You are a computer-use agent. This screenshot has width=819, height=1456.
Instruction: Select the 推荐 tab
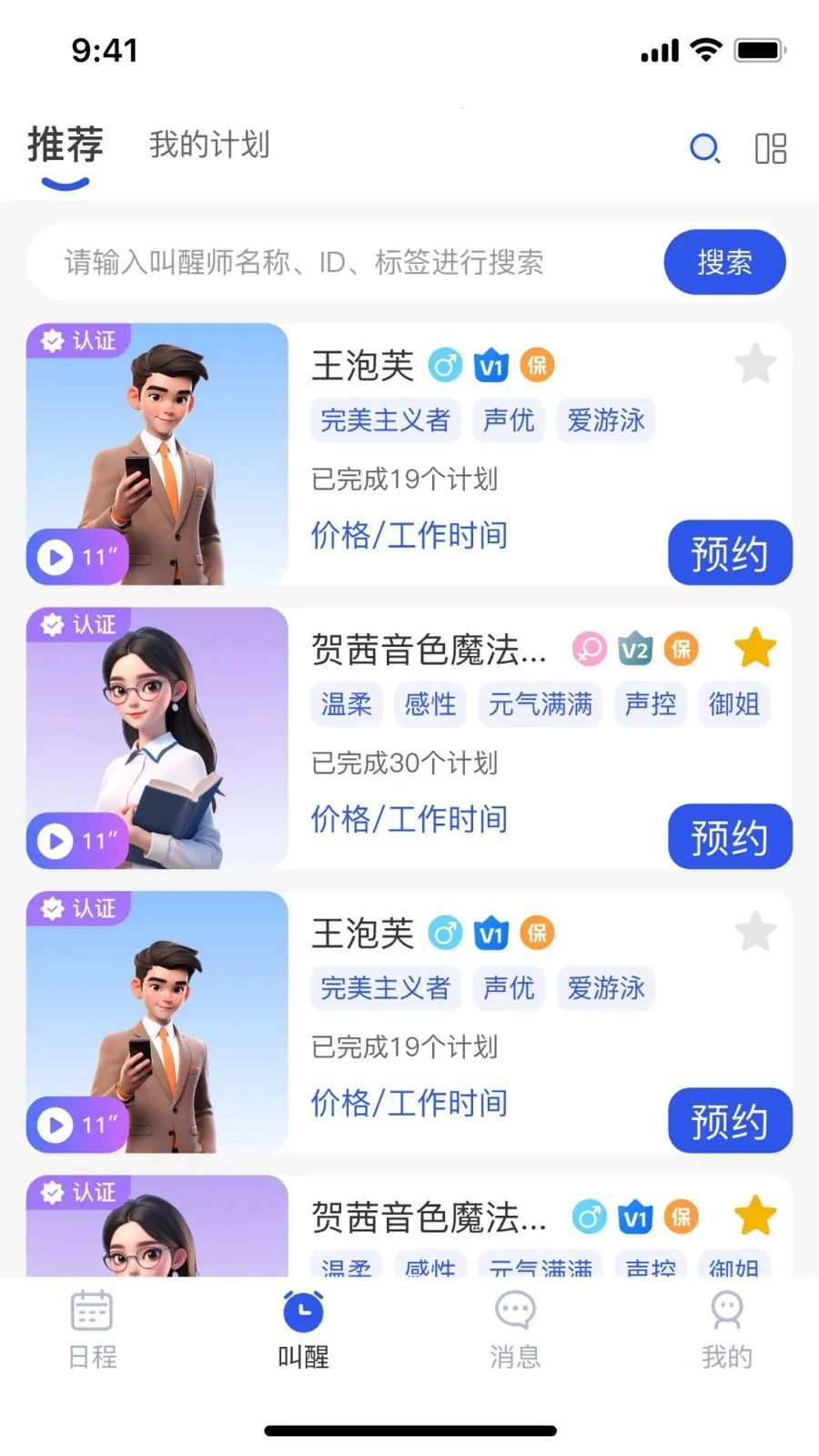(x=66, y=144)
